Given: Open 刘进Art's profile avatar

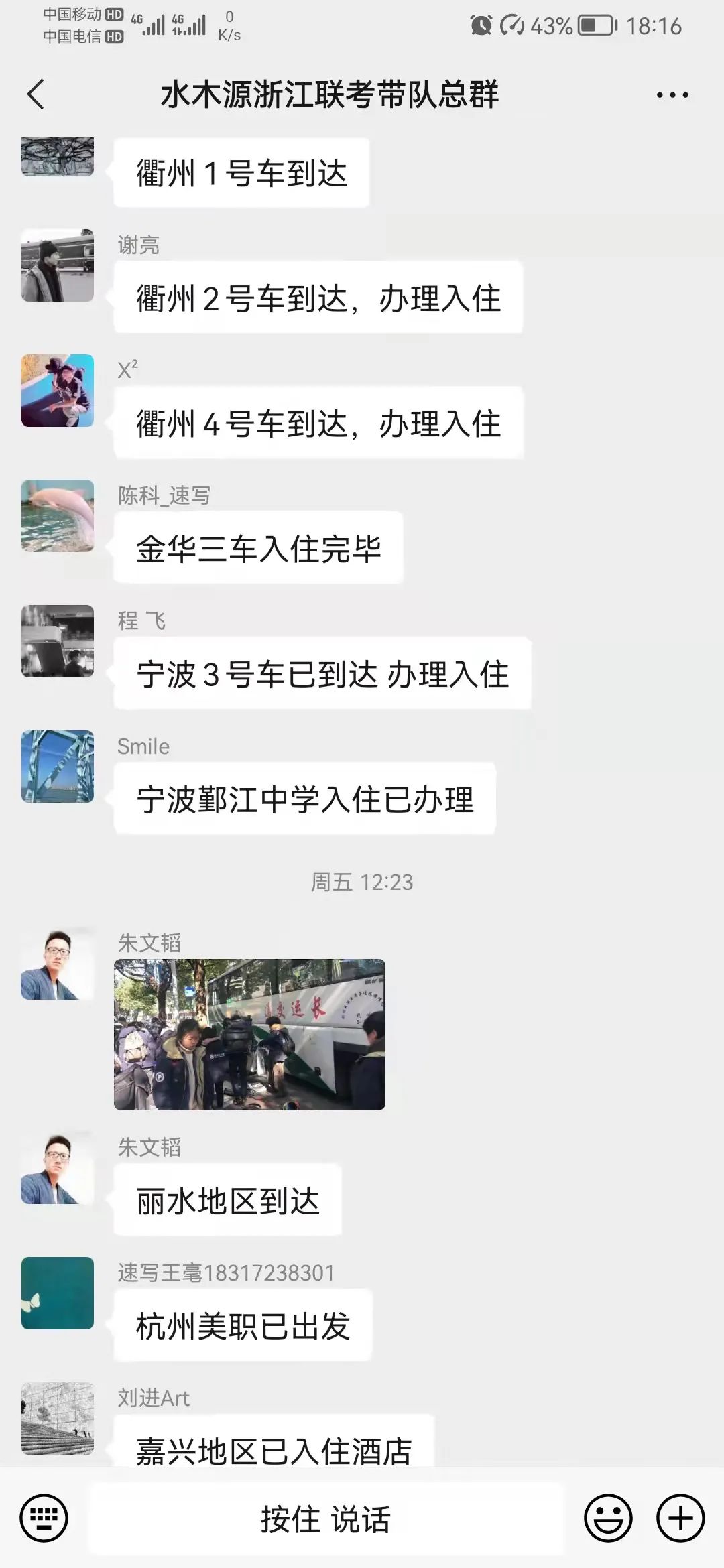Looking at the screenshot, I should (58, 1418).
